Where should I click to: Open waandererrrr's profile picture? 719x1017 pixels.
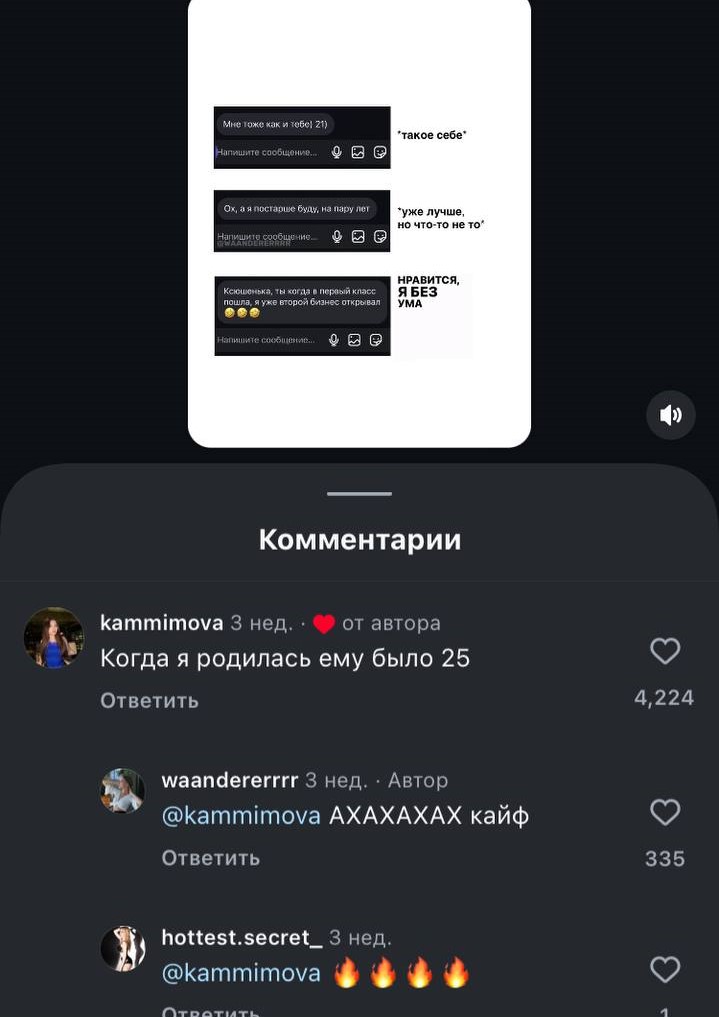click(x=123, y=791)
